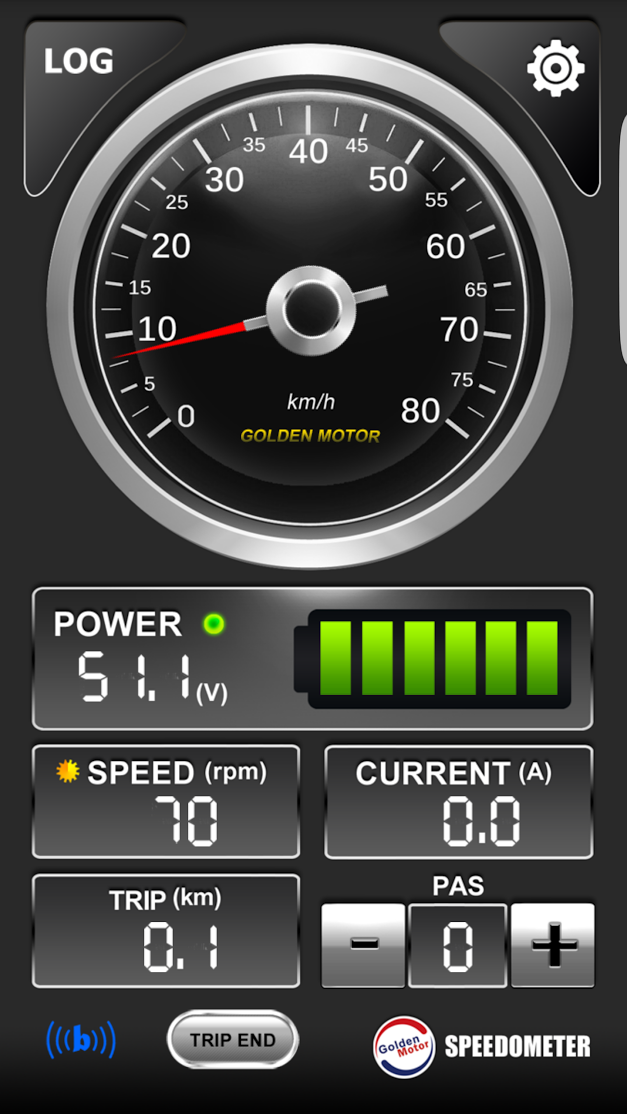627x1114 pixels.
Task: Open the LOG screen
Action: pos(78,62)
